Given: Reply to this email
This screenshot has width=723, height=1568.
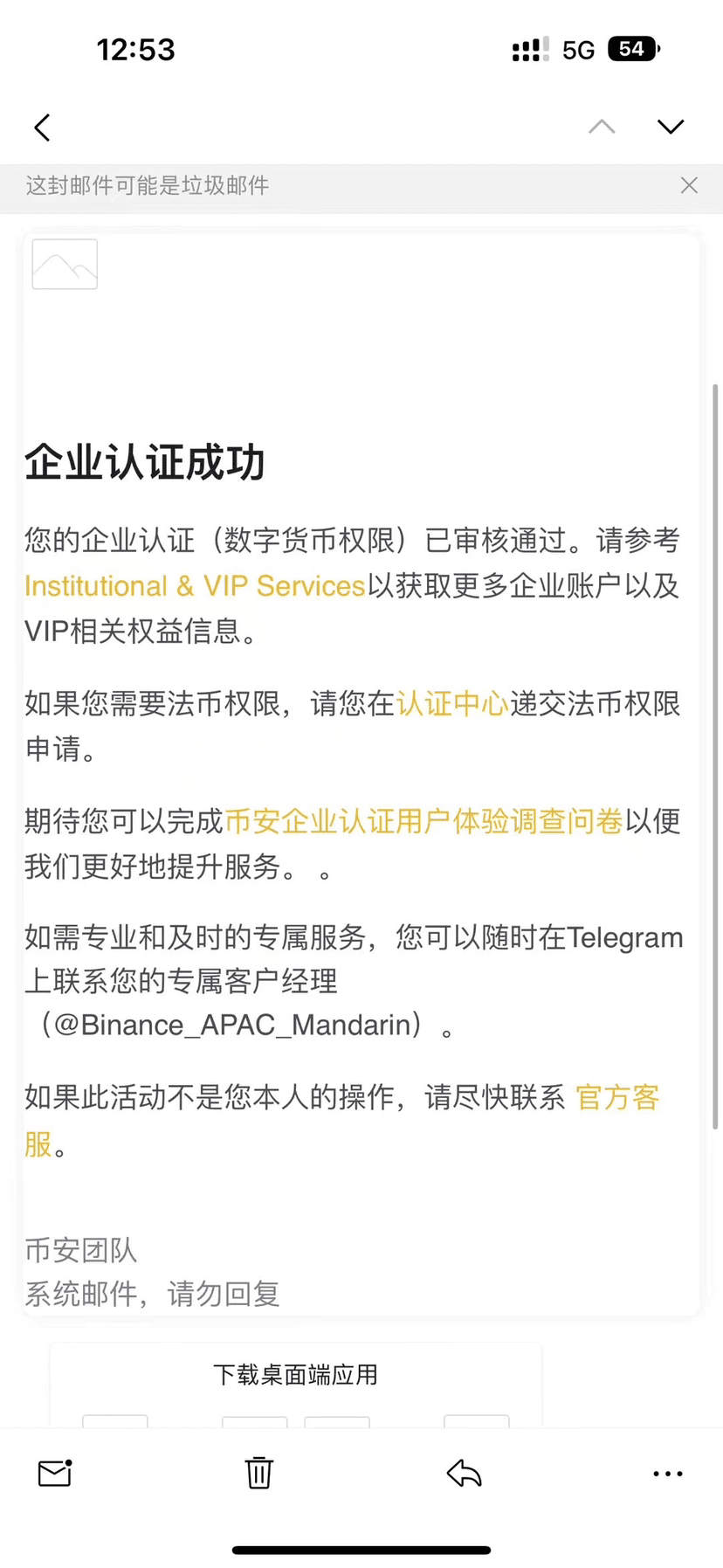Looking at the screenshot, I should coord(464,1473).
